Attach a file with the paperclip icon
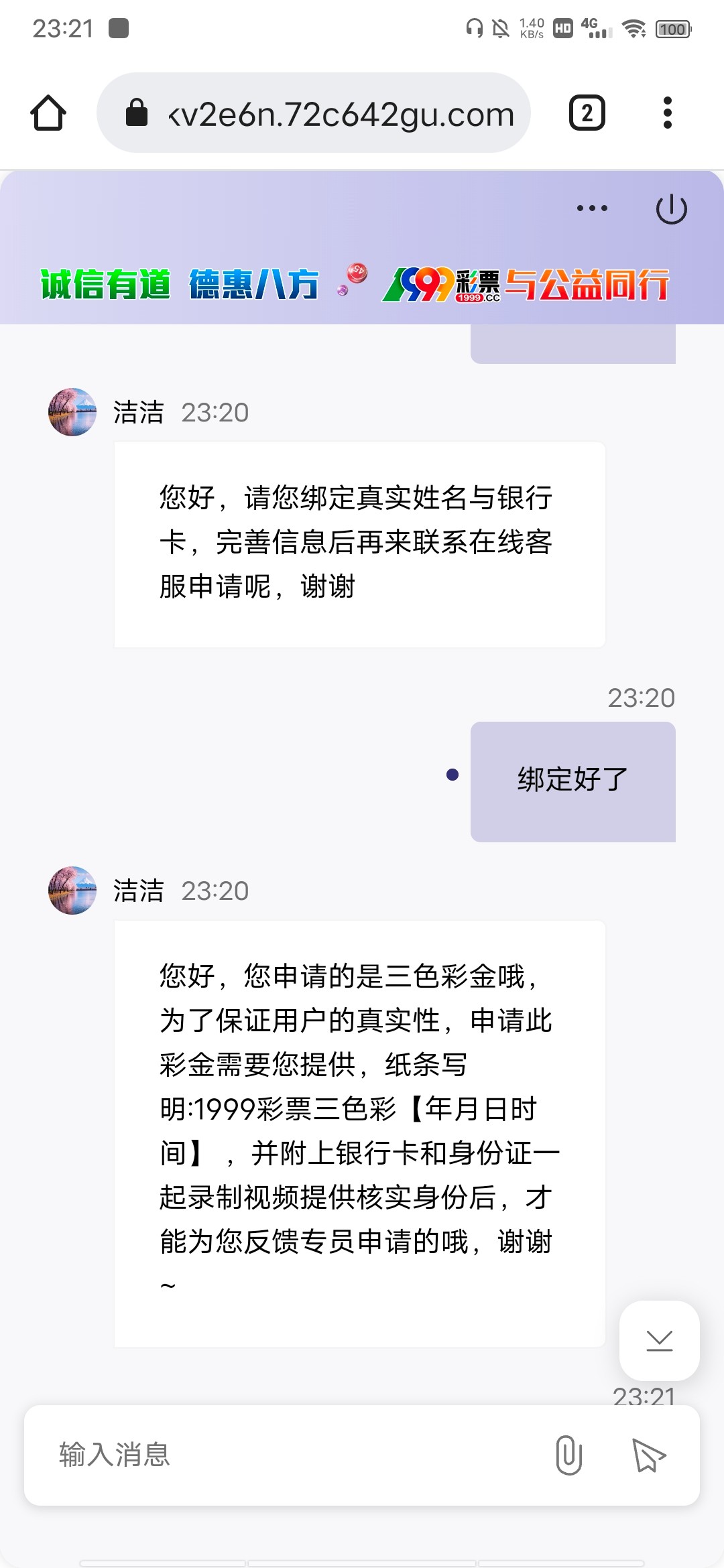The height and width of the screenshot is (1568, 724). pyautogui.click(x=568, y=1455)
